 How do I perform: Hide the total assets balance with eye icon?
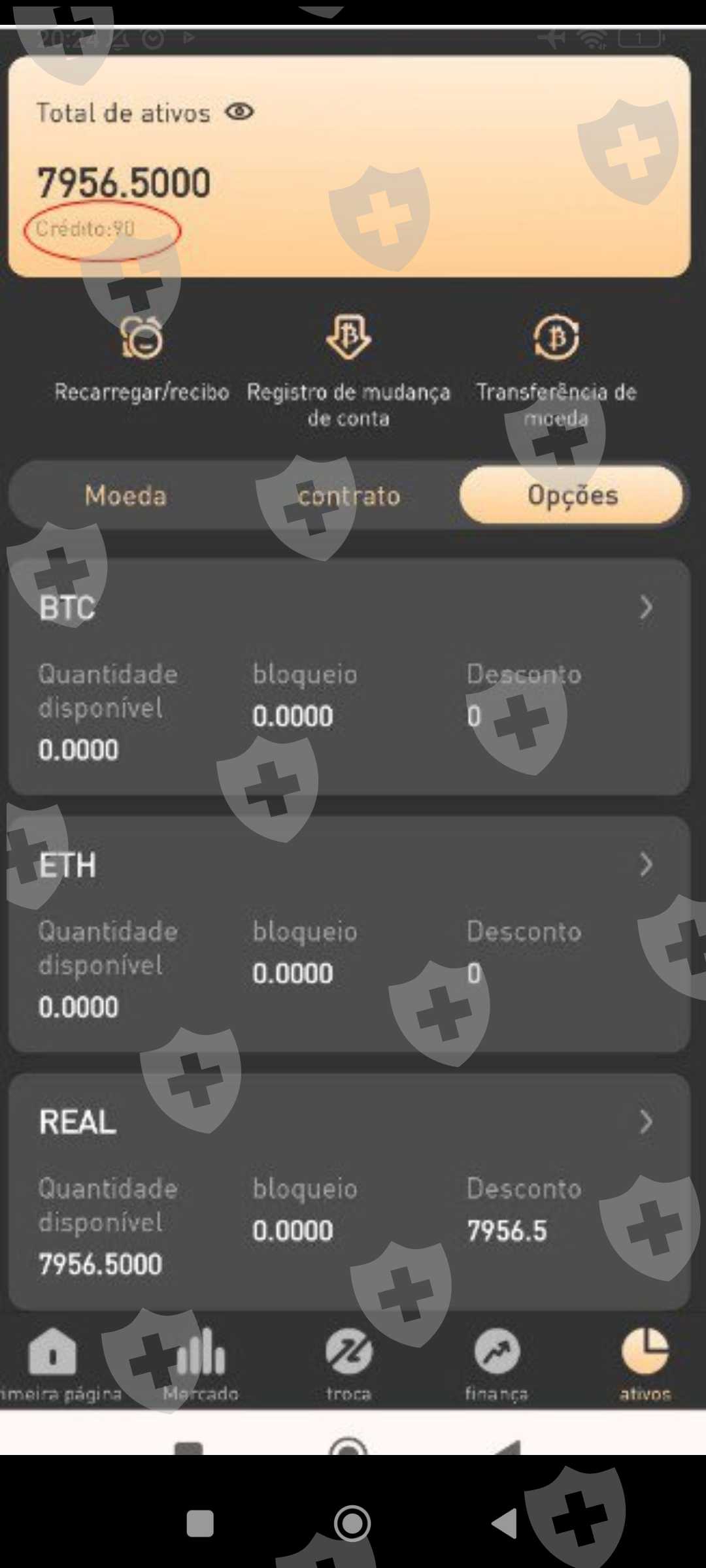click(239, 112)
